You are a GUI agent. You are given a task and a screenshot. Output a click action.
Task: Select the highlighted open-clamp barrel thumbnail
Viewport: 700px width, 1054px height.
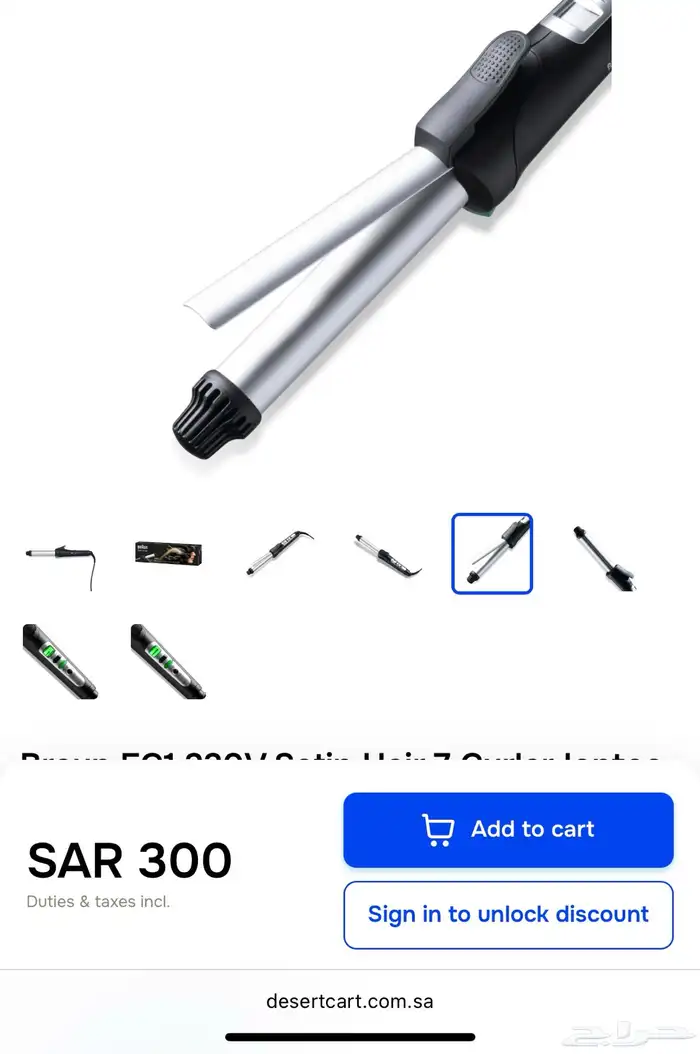[492, 554]
